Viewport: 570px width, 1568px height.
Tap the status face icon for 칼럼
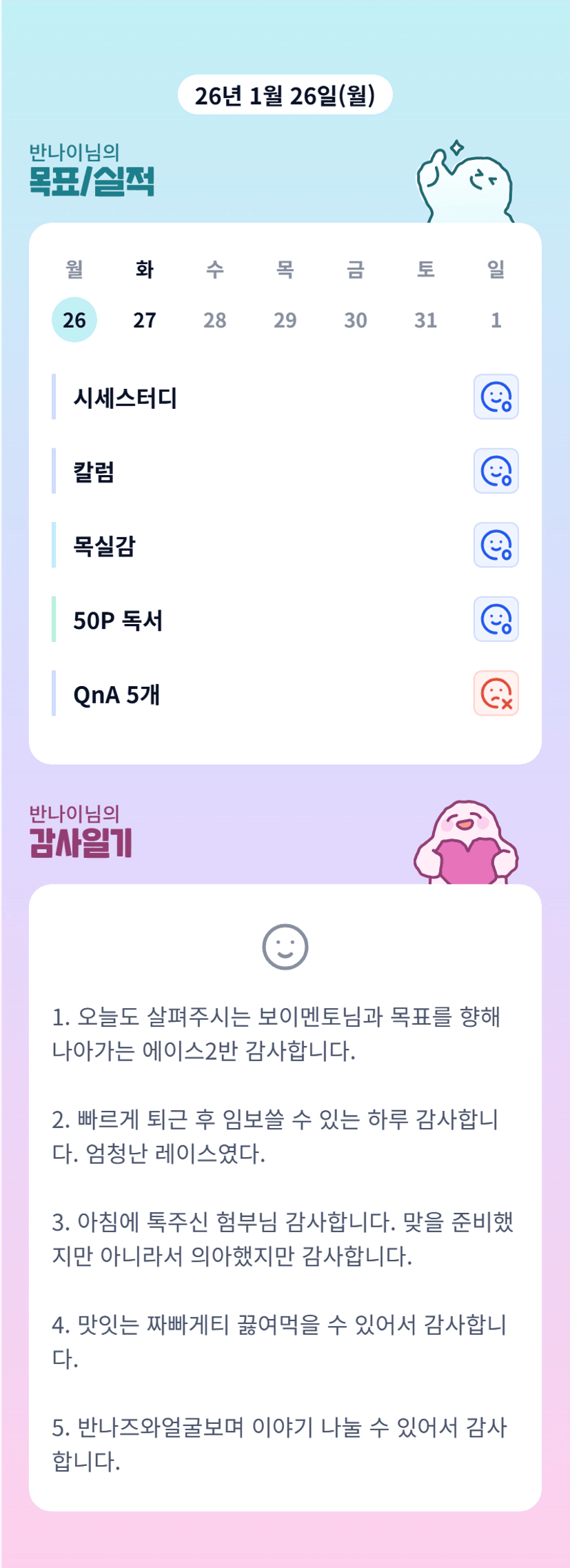point(496,471)
